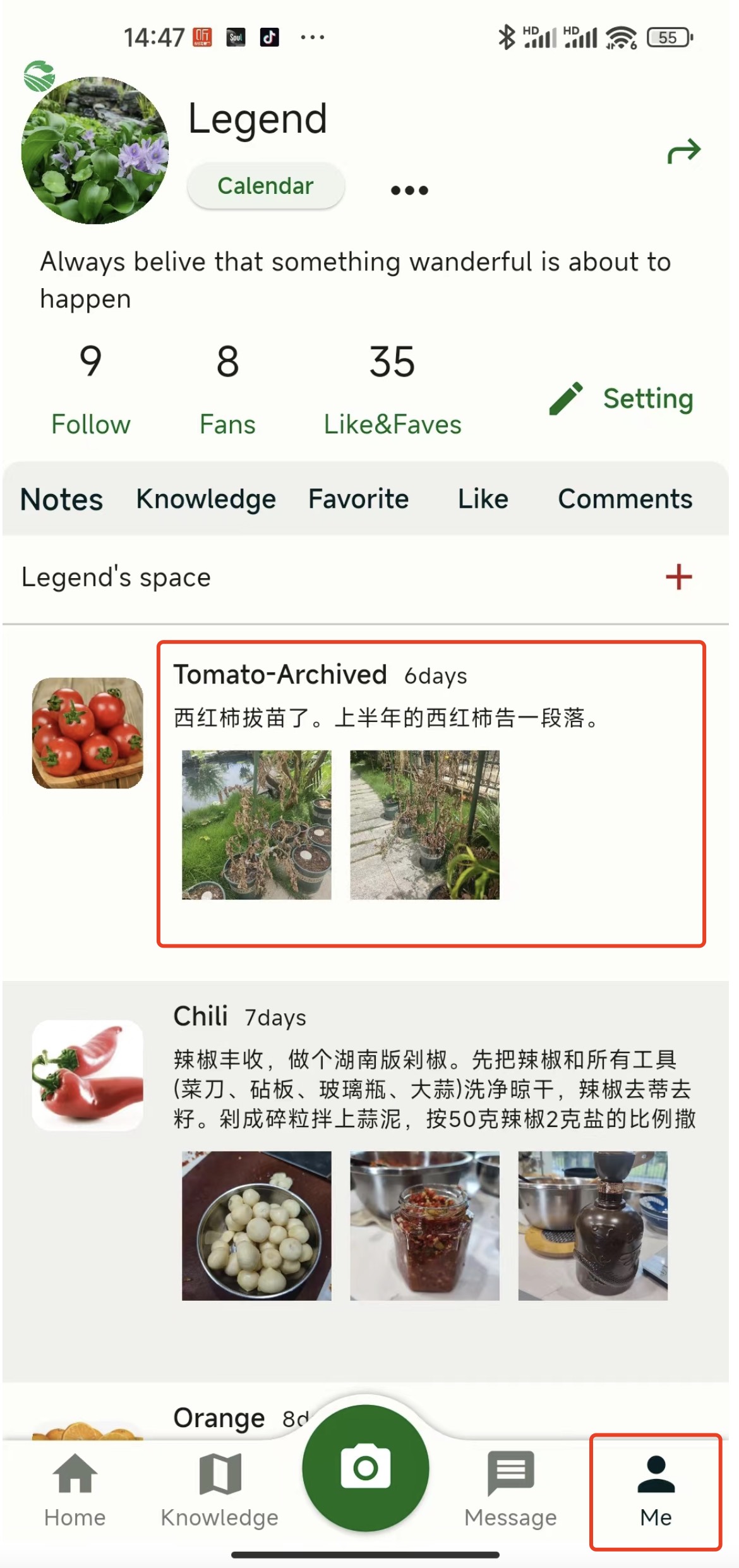Screen dimensions: 739x1568
Task: Select the Notes tab
Action: pyautogui.click(x=61, y=499)
